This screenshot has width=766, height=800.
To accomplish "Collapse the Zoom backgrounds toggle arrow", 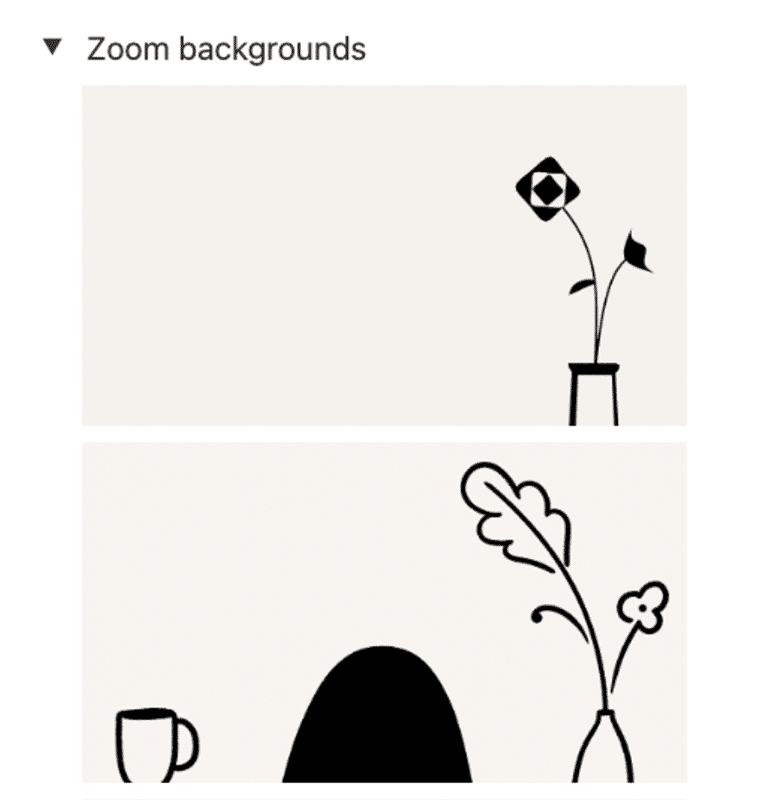I will (x=52, y=47).
